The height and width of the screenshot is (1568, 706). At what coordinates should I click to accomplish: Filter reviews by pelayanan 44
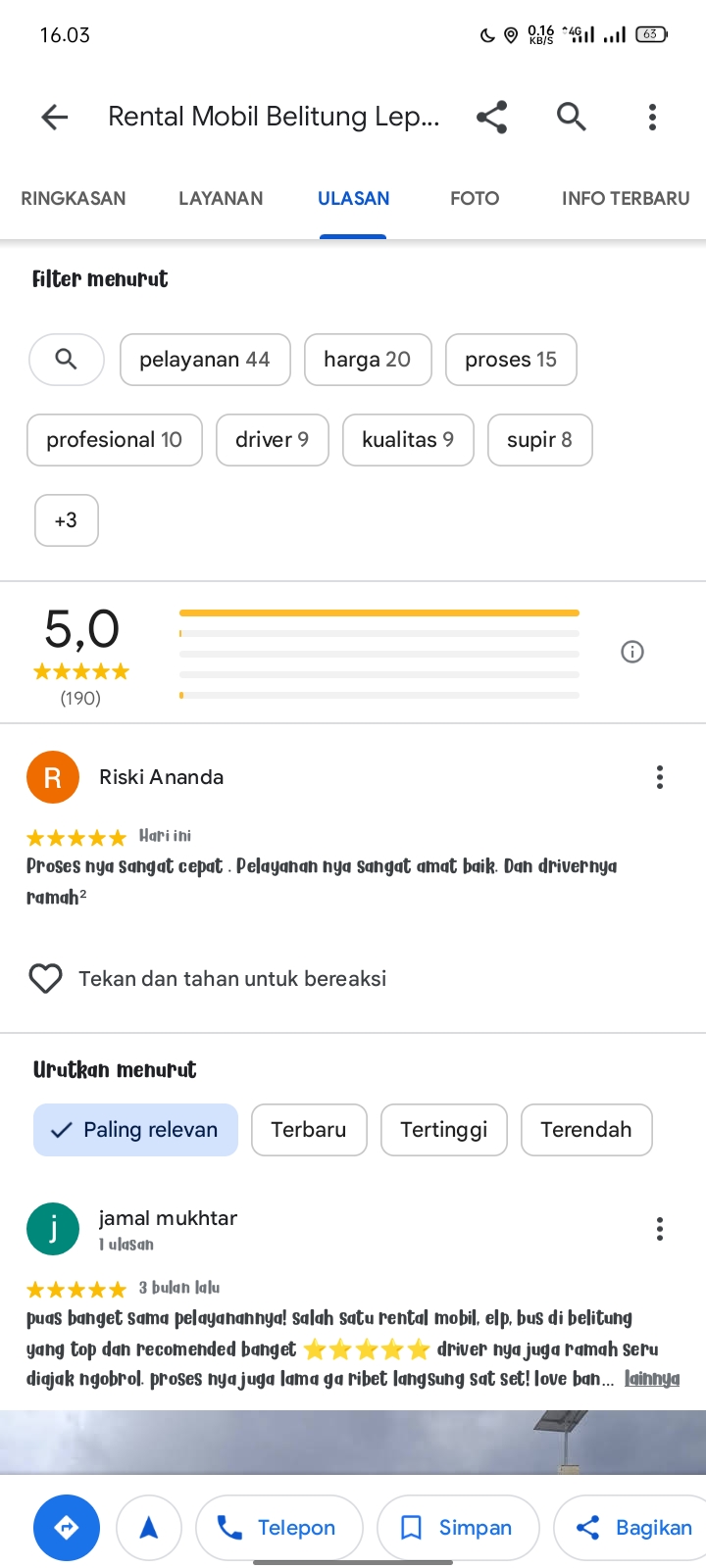coord(205,360)
